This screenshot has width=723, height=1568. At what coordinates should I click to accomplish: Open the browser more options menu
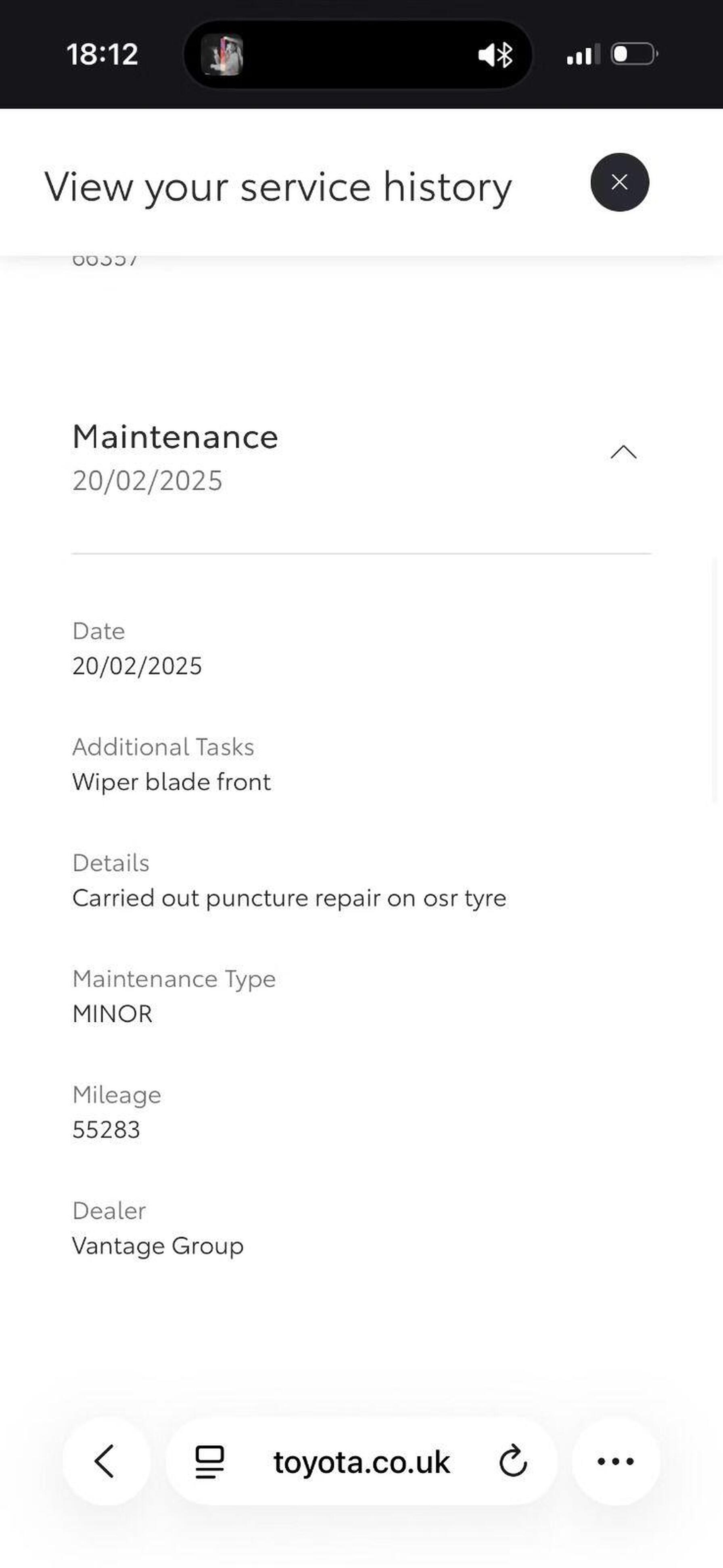click(615, 1461)
